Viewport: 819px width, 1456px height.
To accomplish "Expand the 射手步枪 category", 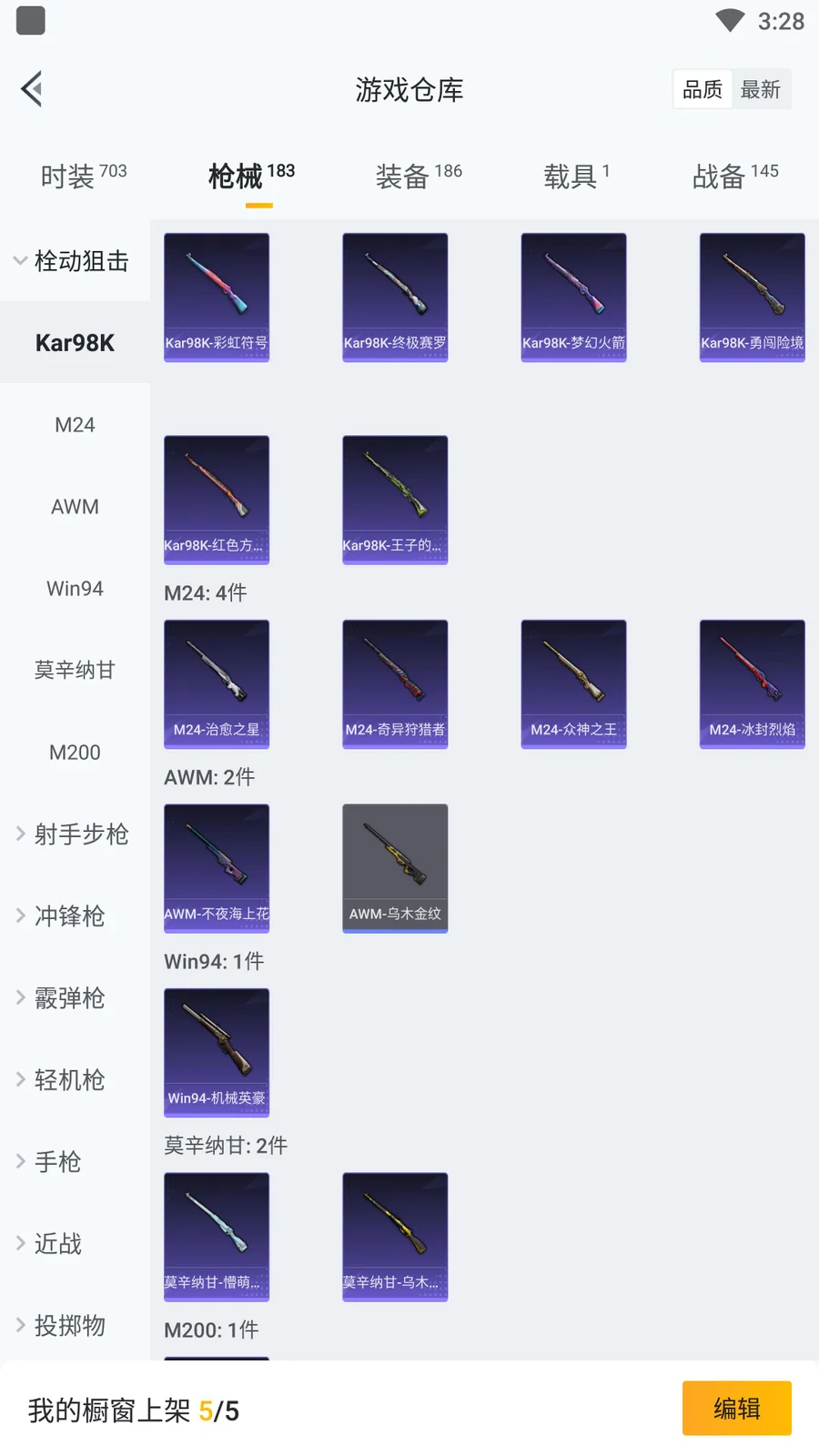I will (x=75, y=834).
